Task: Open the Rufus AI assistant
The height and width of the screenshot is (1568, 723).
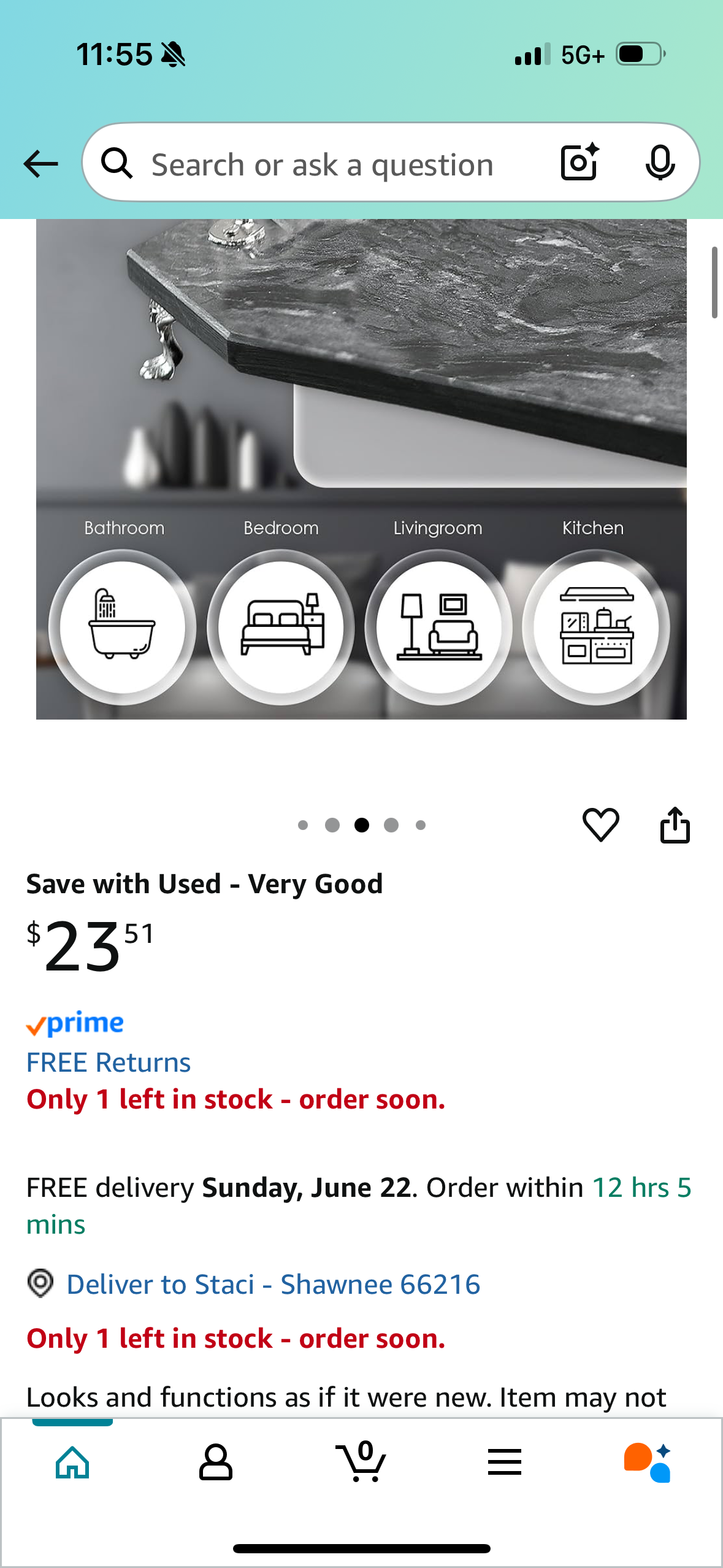Action: click(x=648, y=1462)
